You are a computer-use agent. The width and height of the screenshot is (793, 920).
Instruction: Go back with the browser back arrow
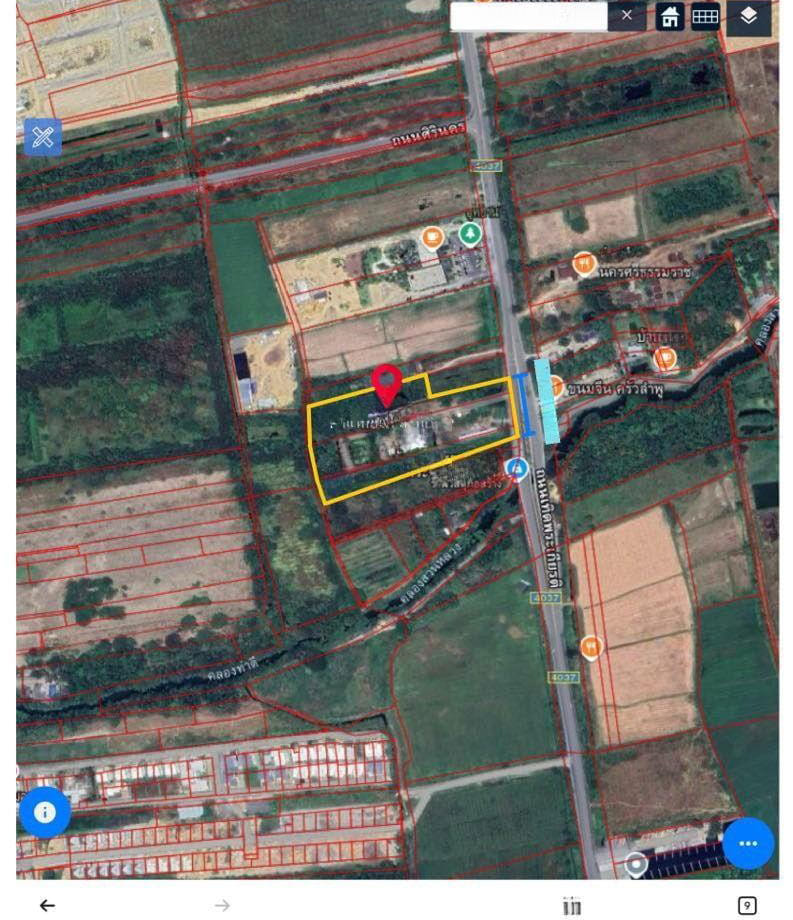47,905
